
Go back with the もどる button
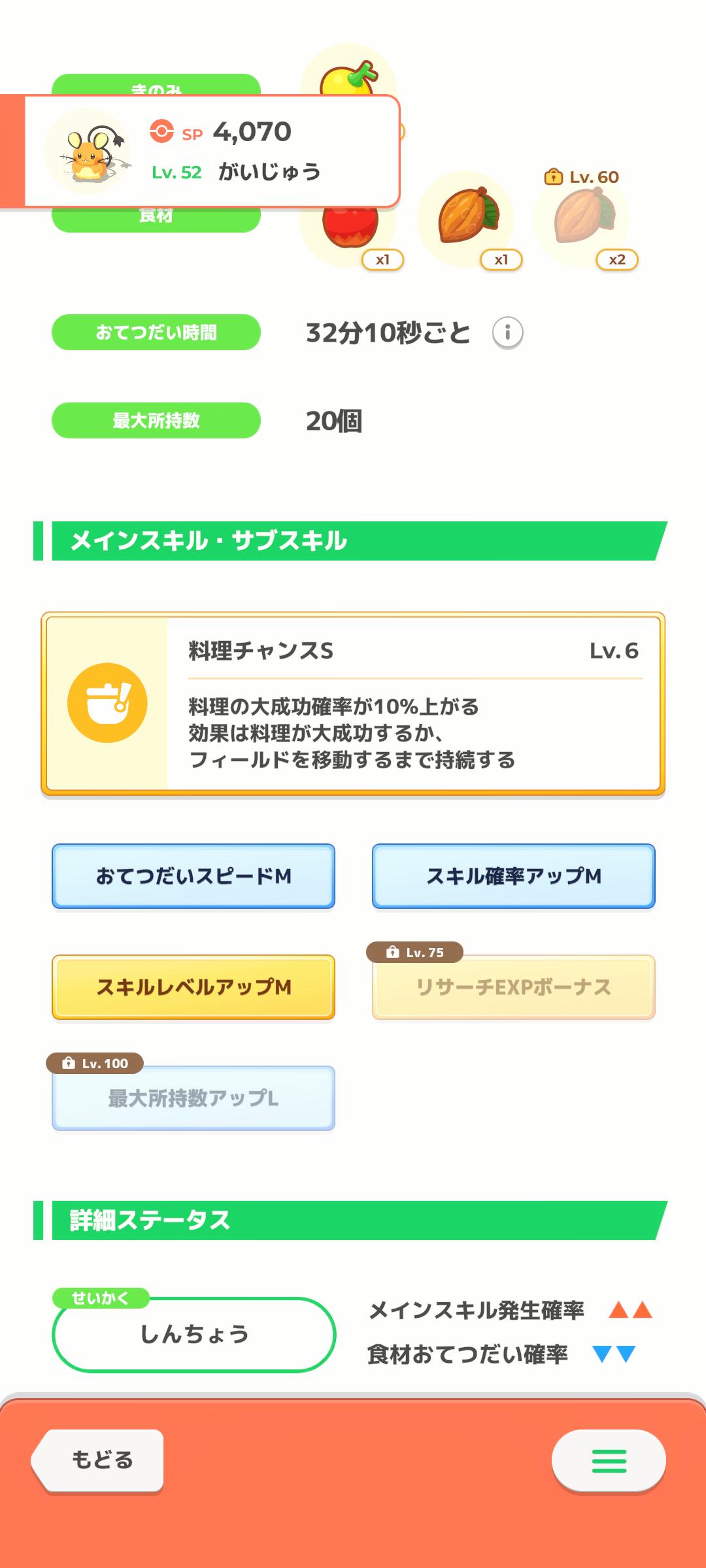(x=98, y=1460)
